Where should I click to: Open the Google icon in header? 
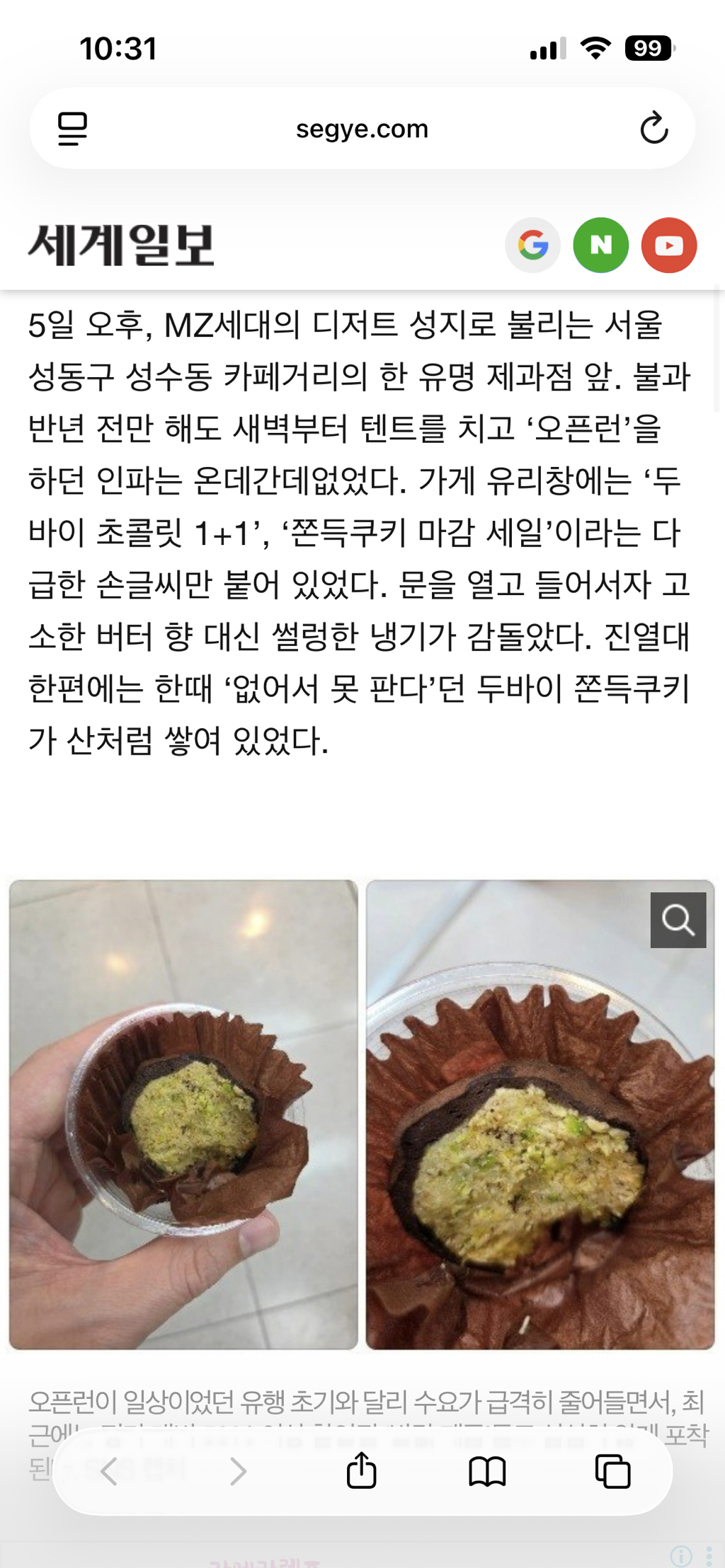pyautogui.click(x=532, y=246)
